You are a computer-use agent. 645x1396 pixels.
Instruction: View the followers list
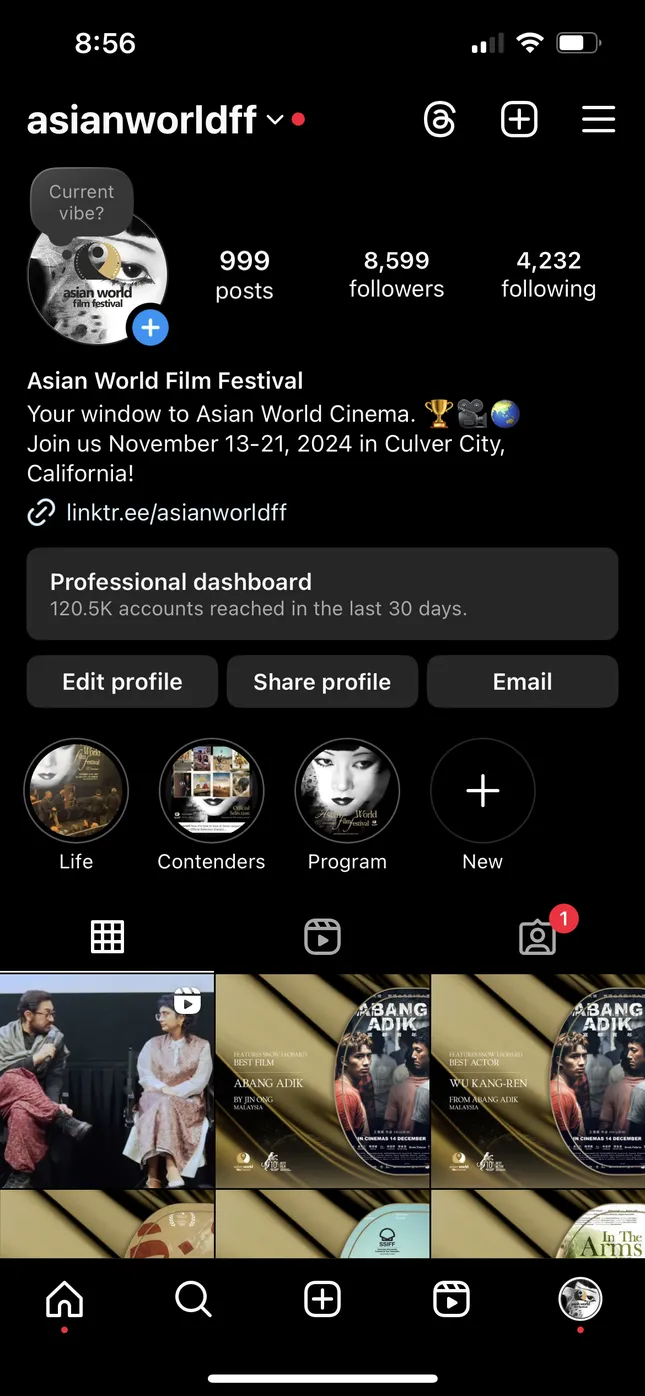pyautogui.click(x=396, y=274)
